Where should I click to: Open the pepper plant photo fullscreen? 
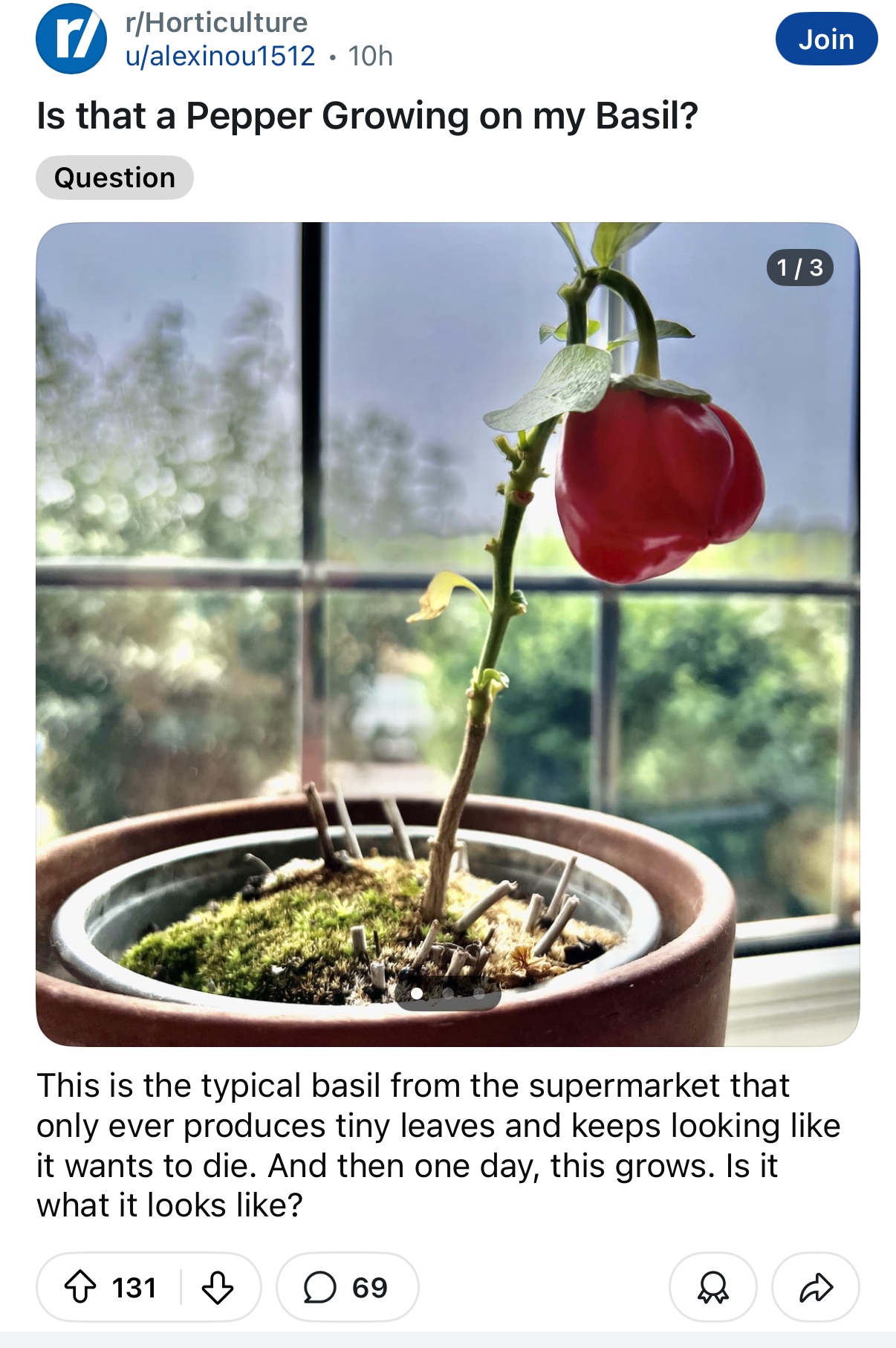(447, 594)
